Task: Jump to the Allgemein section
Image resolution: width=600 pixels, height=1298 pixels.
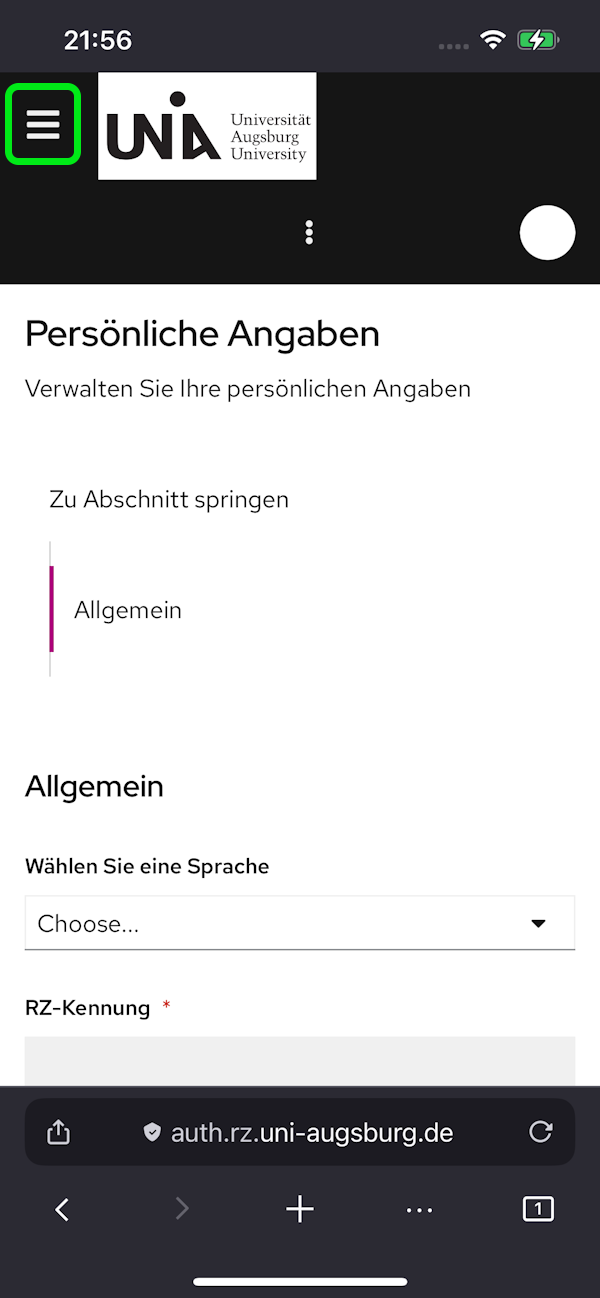Action: point(128,610)
